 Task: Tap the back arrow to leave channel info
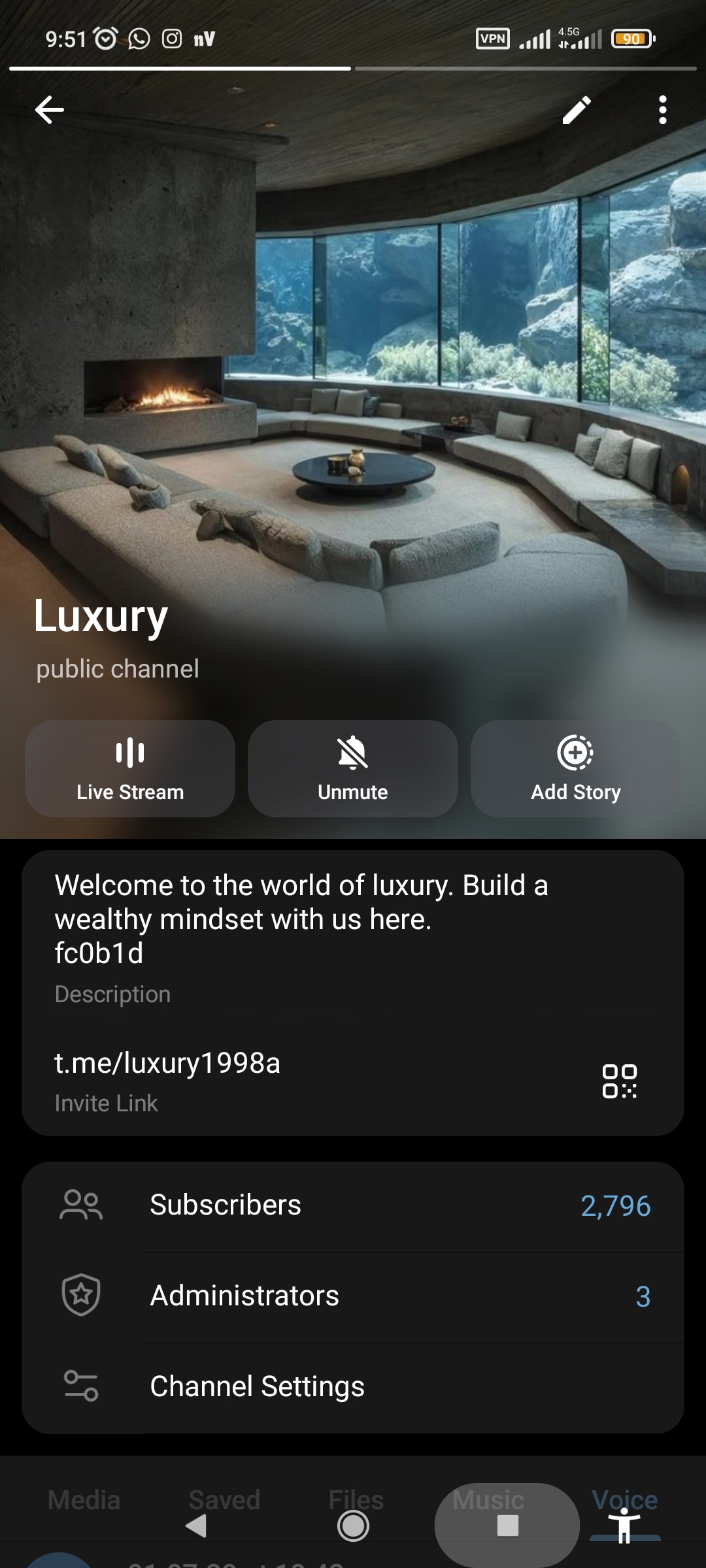click(50, 111)
